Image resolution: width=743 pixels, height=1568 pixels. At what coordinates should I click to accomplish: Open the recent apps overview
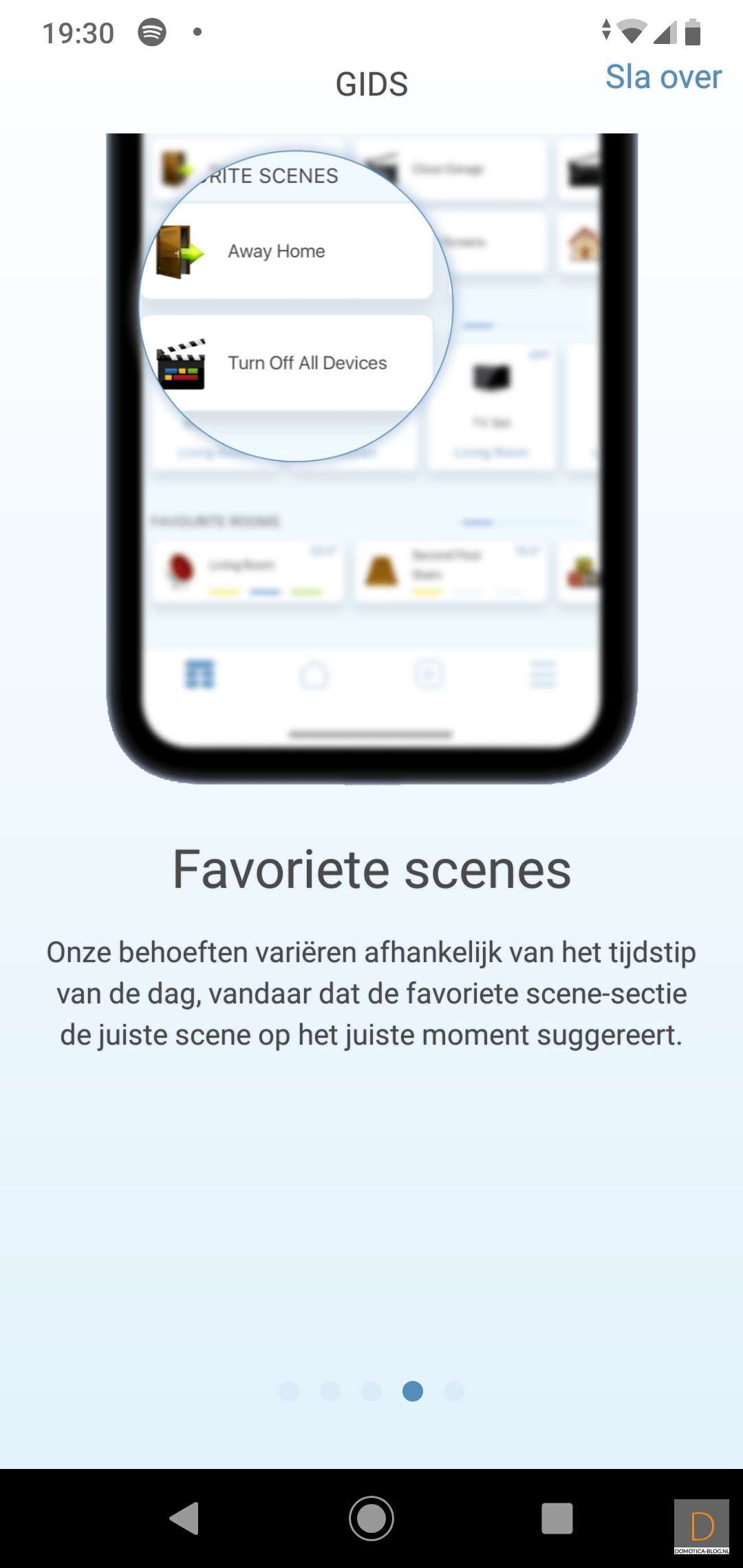point(557,1518)
